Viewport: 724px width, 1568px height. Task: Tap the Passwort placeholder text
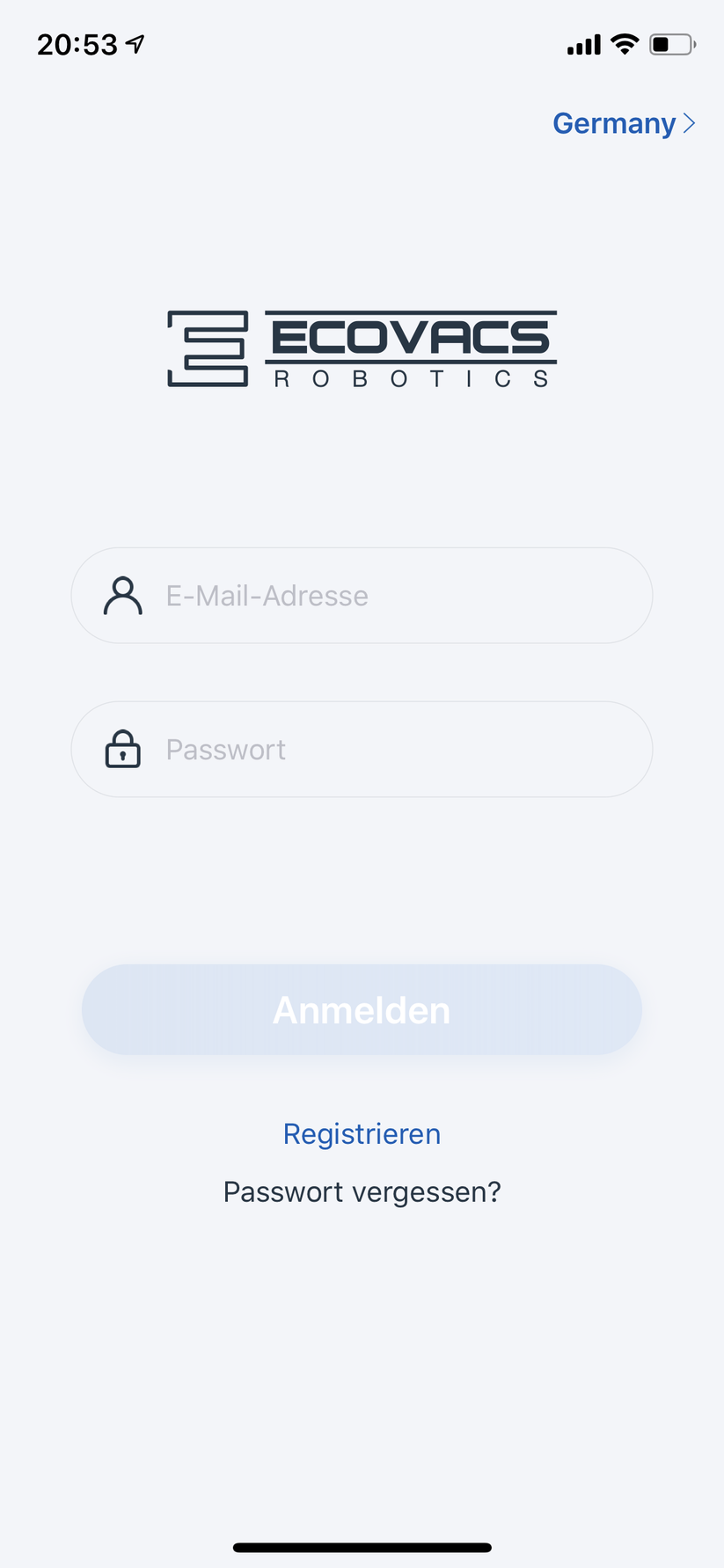(x=225, y=749)
